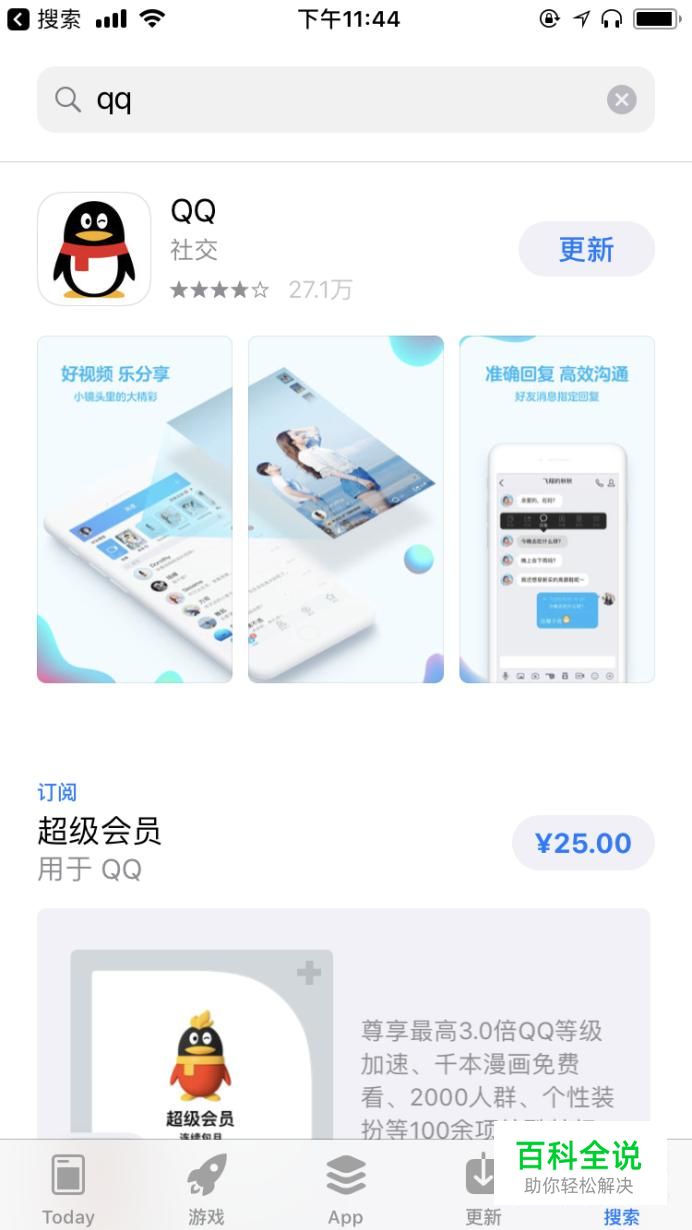The image size is (692, 1230).
Task: View the 好视频 乐分享 screenshot
Action: [134, 509]
